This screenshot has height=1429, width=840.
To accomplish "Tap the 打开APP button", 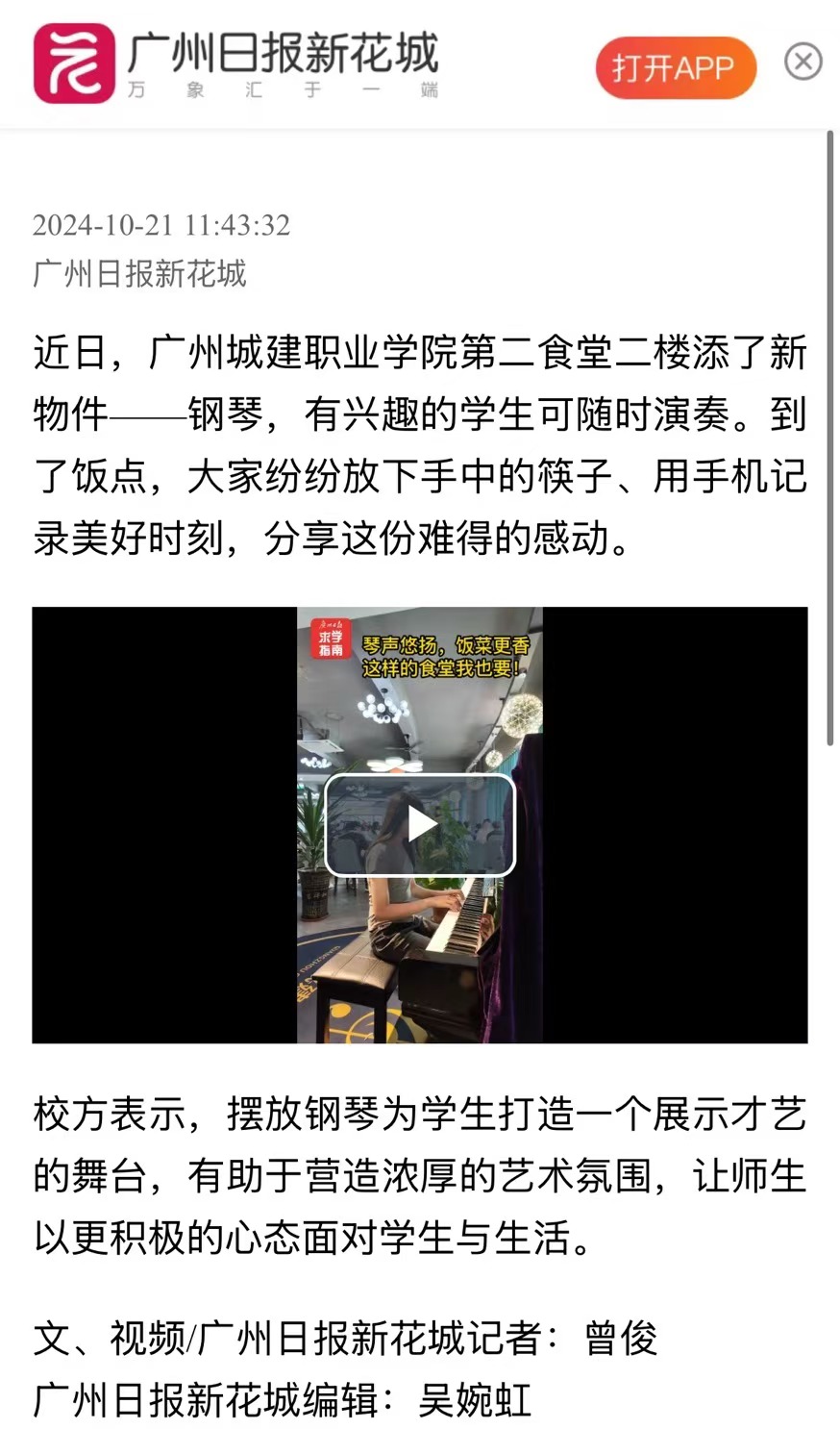I will tap(675, 67).
